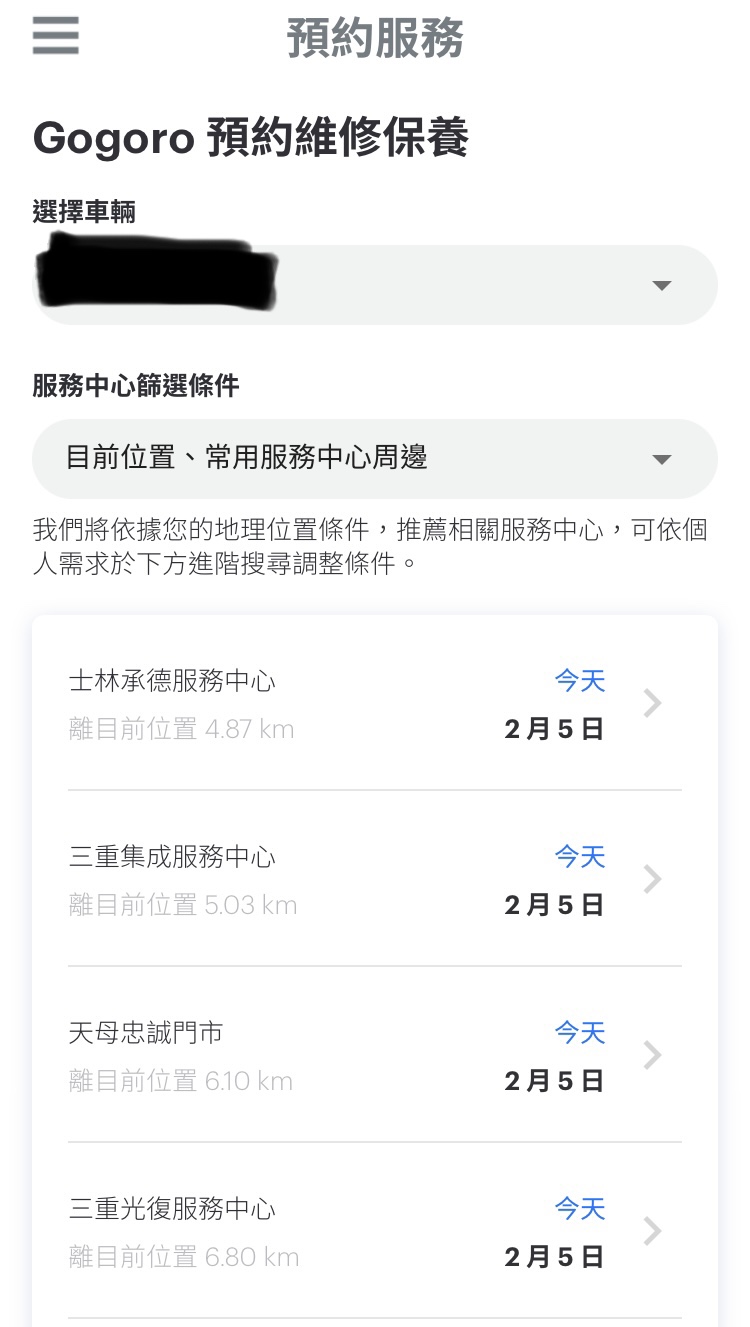Open the hamburger menu
750x1327 pixels.
(55, 36)
